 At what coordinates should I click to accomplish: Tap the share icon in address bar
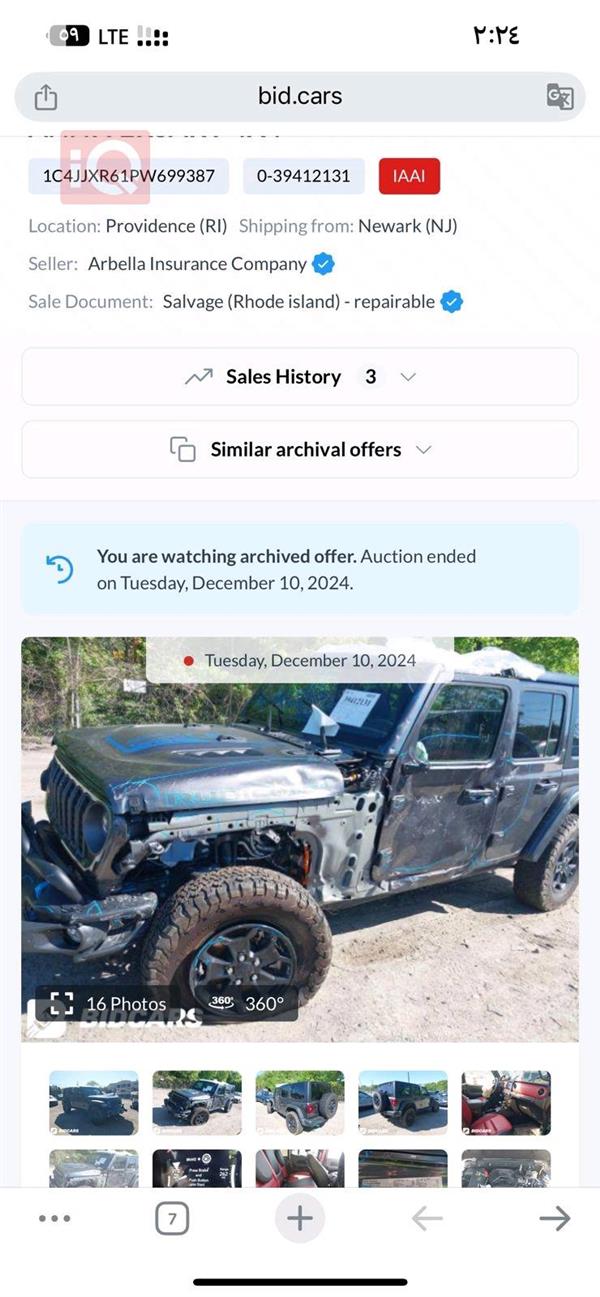[46, 97]
